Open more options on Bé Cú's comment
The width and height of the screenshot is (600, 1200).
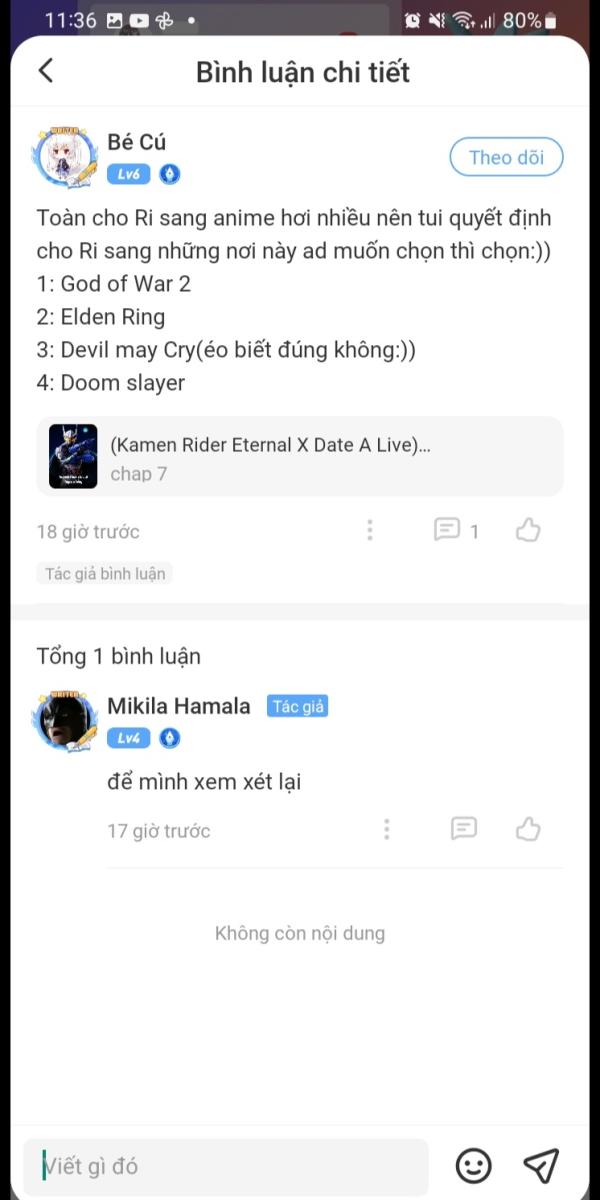(x=370, y=530)
